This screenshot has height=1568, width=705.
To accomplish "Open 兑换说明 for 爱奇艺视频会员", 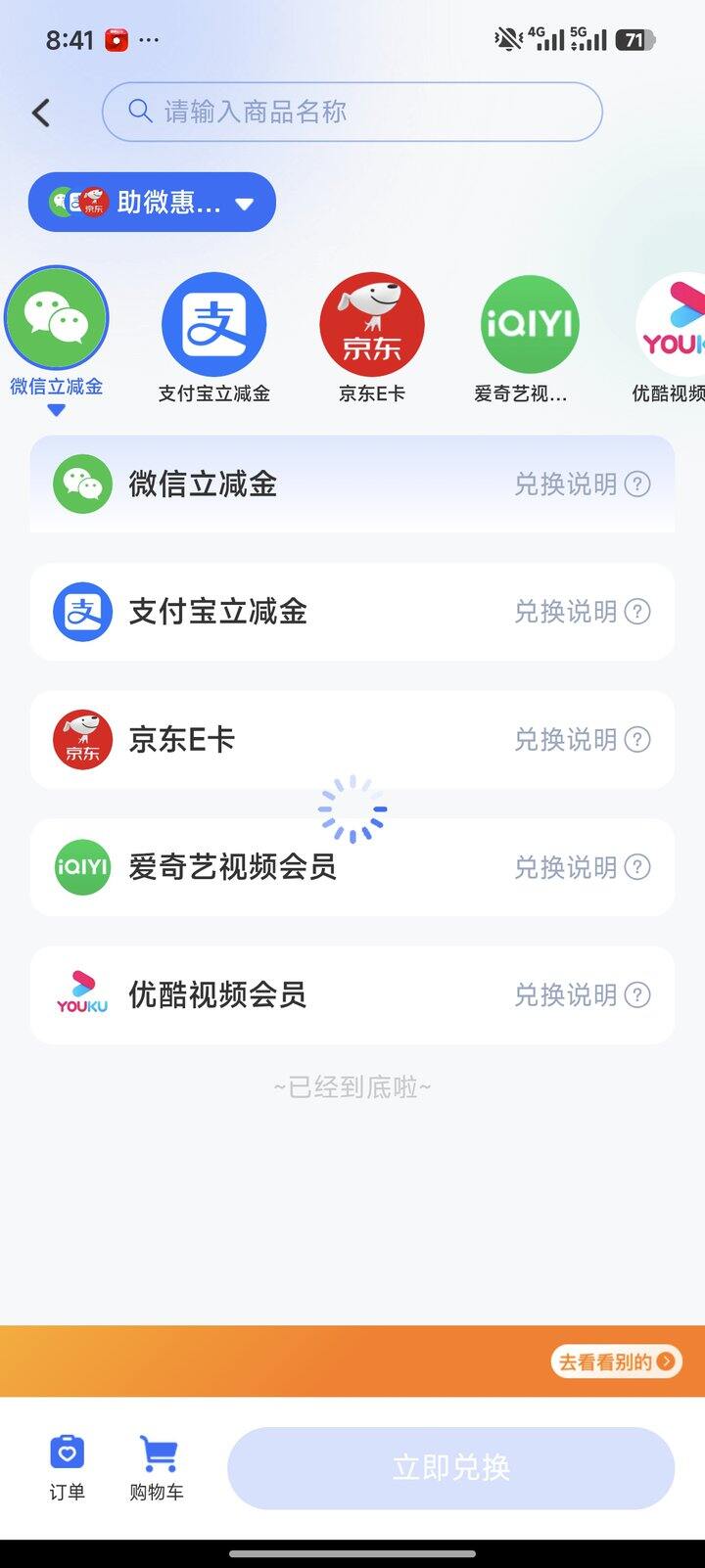I will [582, 867].
